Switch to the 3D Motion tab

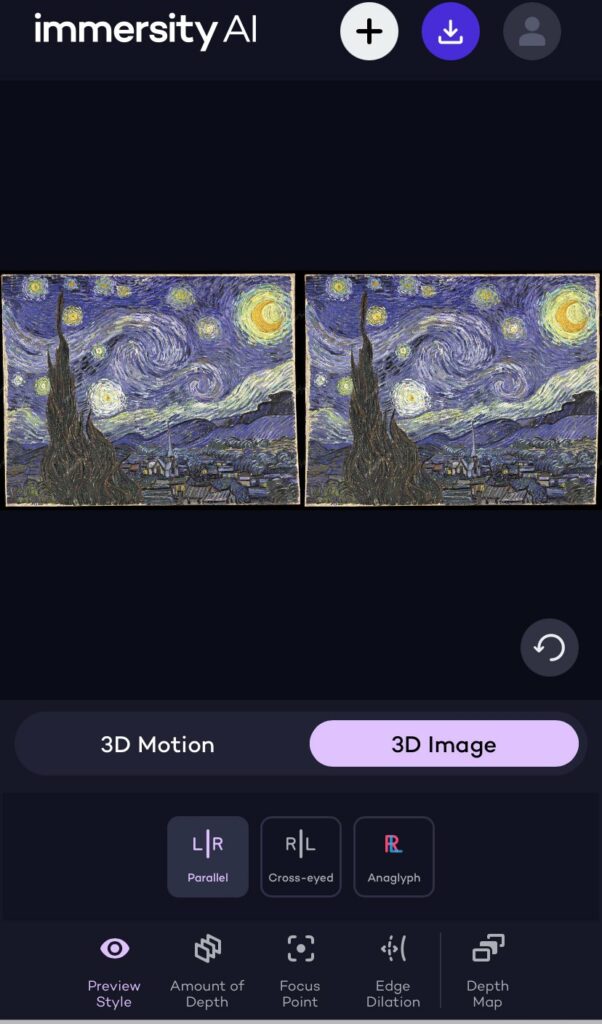click(158, 744)
